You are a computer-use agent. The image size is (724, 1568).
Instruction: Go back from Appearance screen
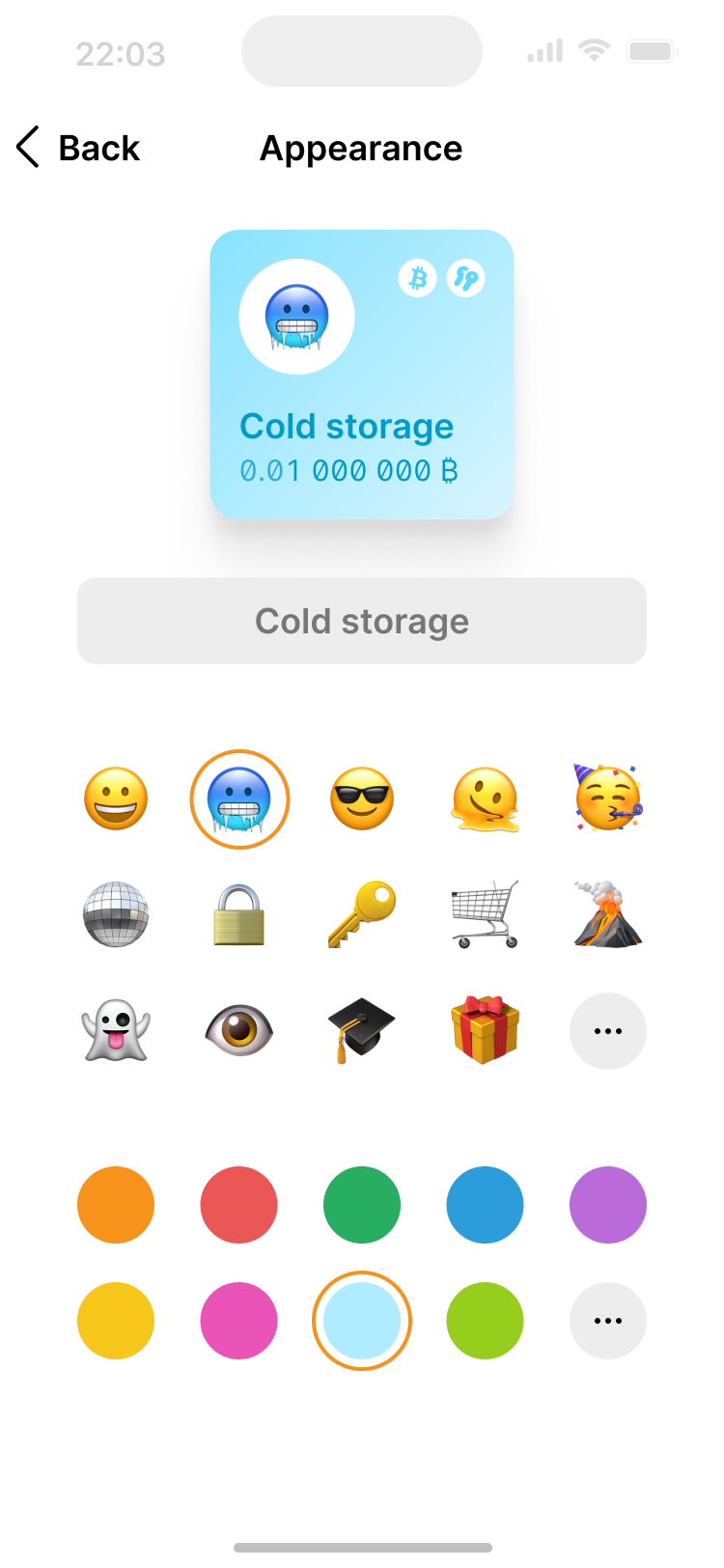(79, 148)
